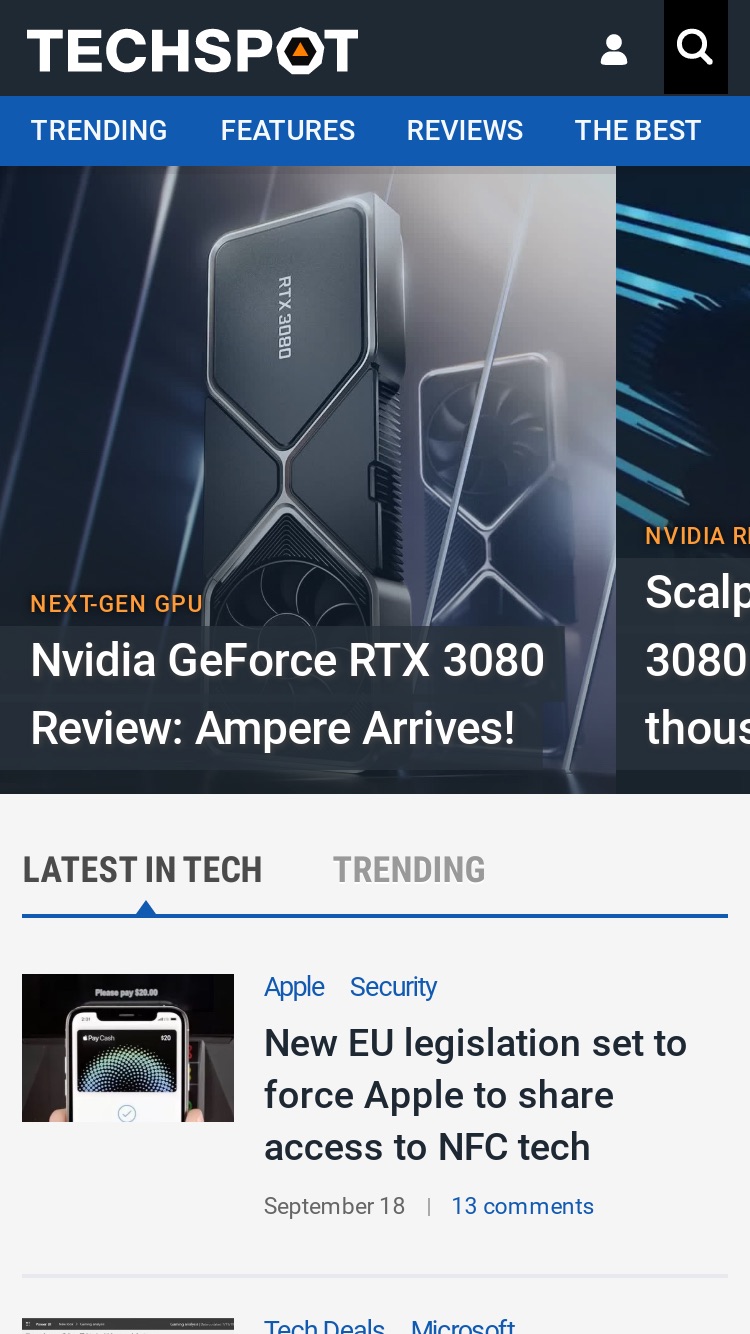Viewport: 750px width, 1334px height.
Task: Open the Features section
Action: (x=288, y=131)
